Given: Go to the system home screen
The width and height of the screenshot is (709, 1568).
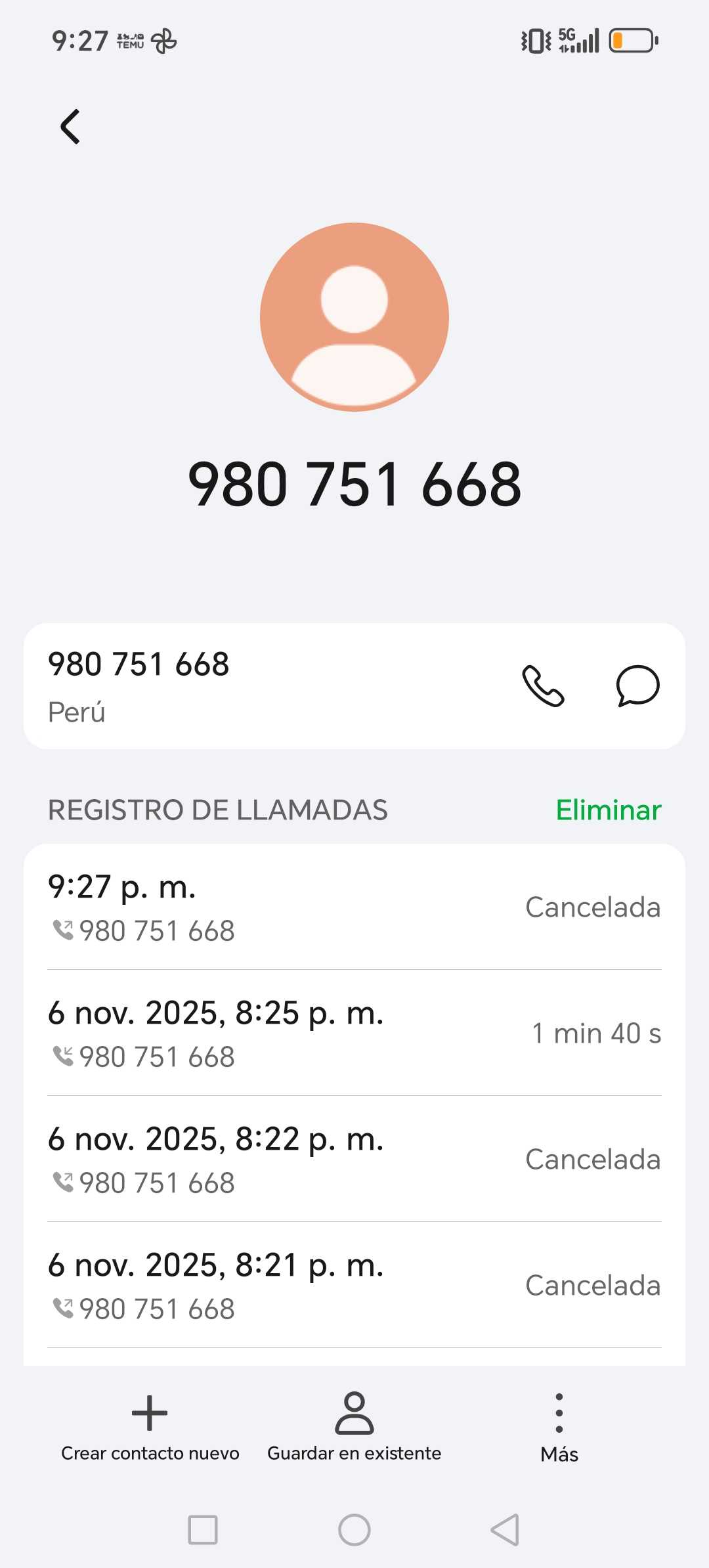Looking at the screenshot, I should [x=354, y=1530].
